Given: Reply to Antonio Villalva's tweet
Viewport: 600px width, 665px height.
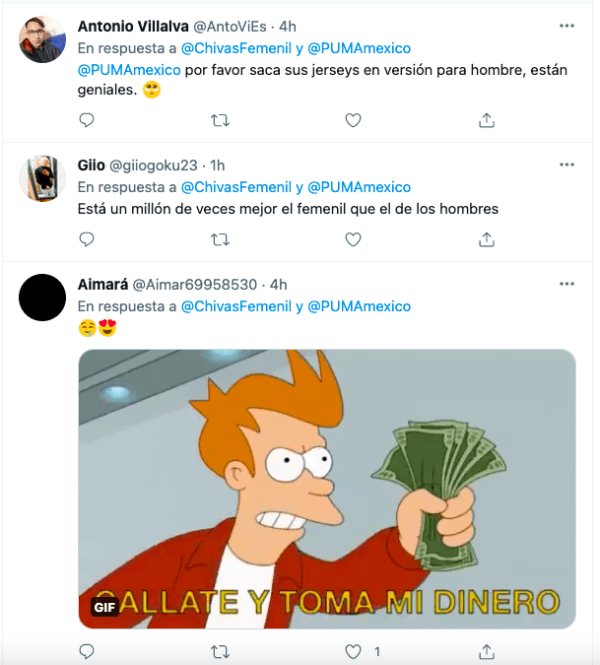Looking at the screenshot, I should [87, 120].
